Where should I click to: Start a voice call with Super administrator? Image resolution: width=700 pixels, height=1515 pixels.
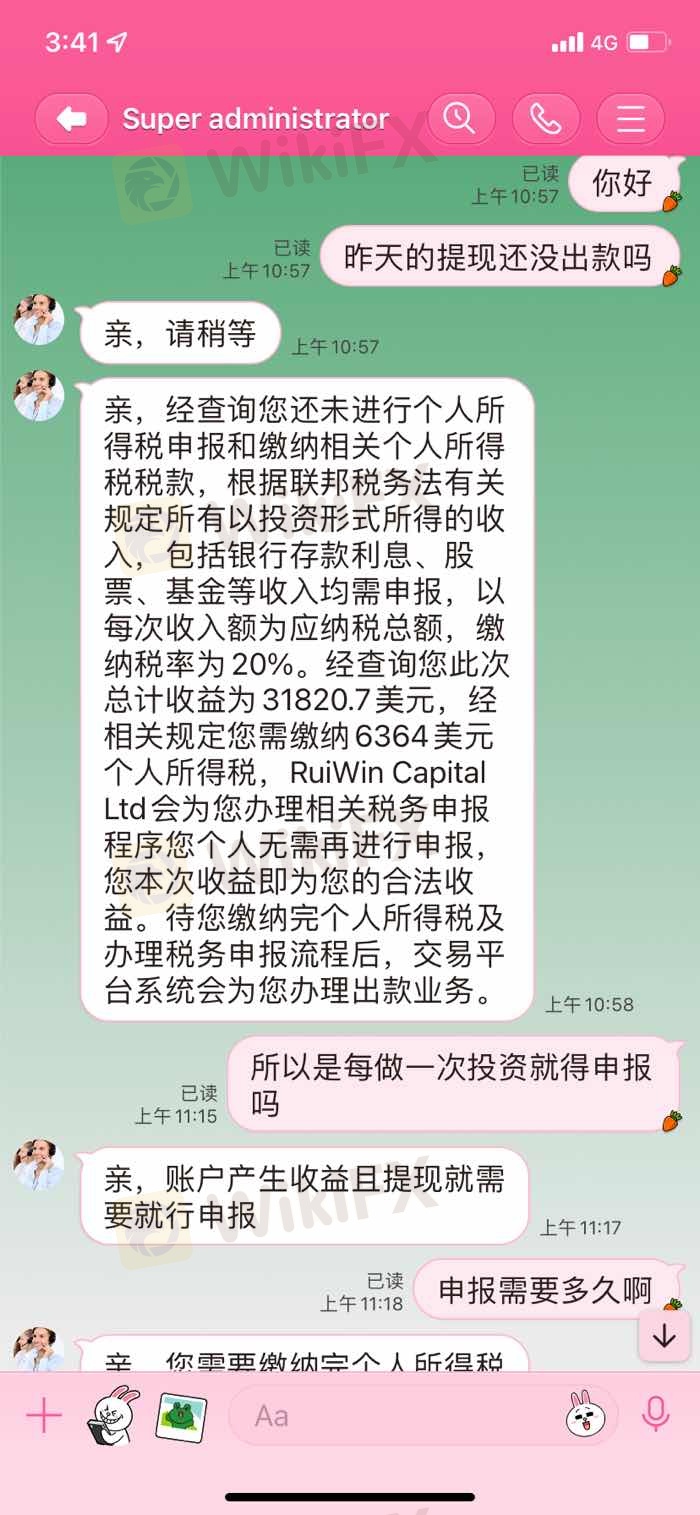[546, 119]
